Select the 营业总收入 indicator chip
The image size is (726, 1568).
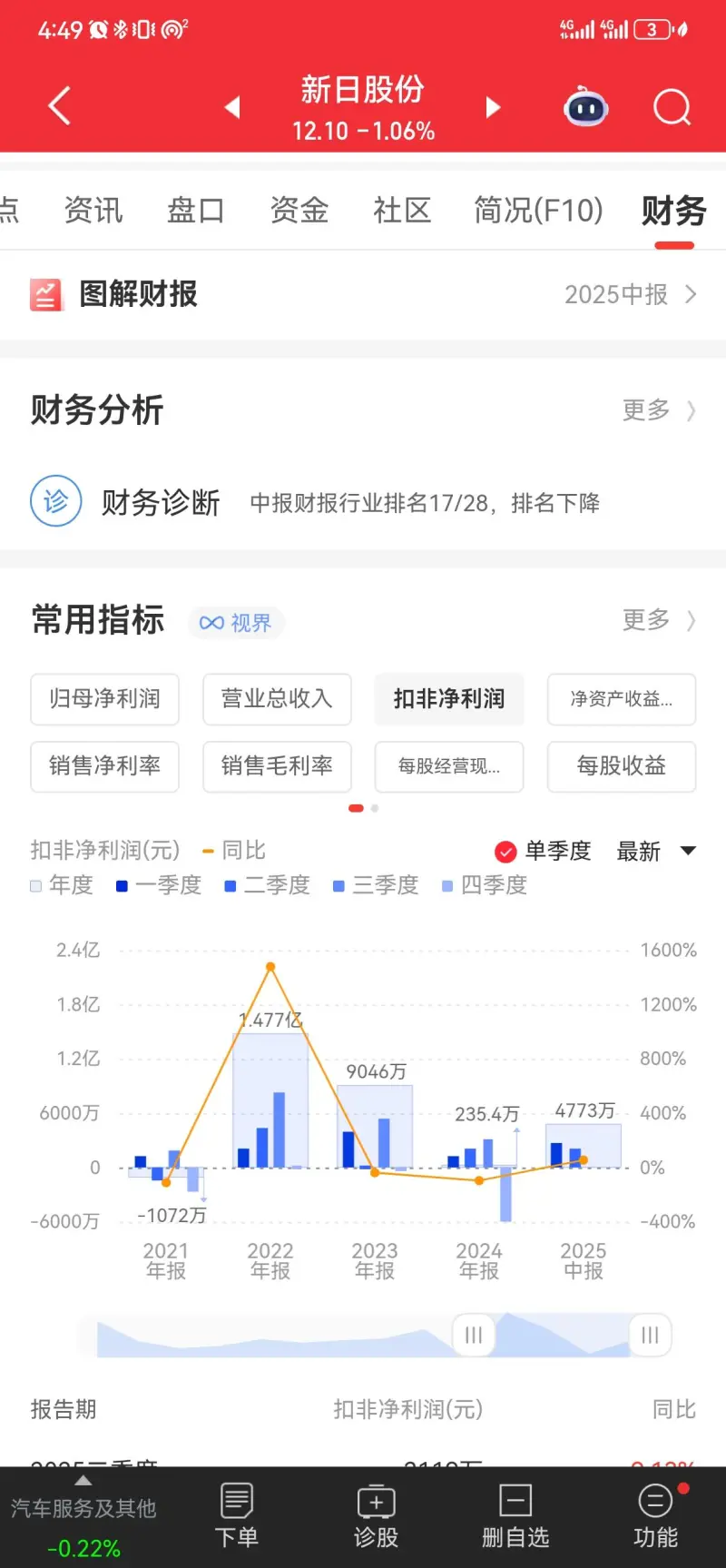[277, 698]
